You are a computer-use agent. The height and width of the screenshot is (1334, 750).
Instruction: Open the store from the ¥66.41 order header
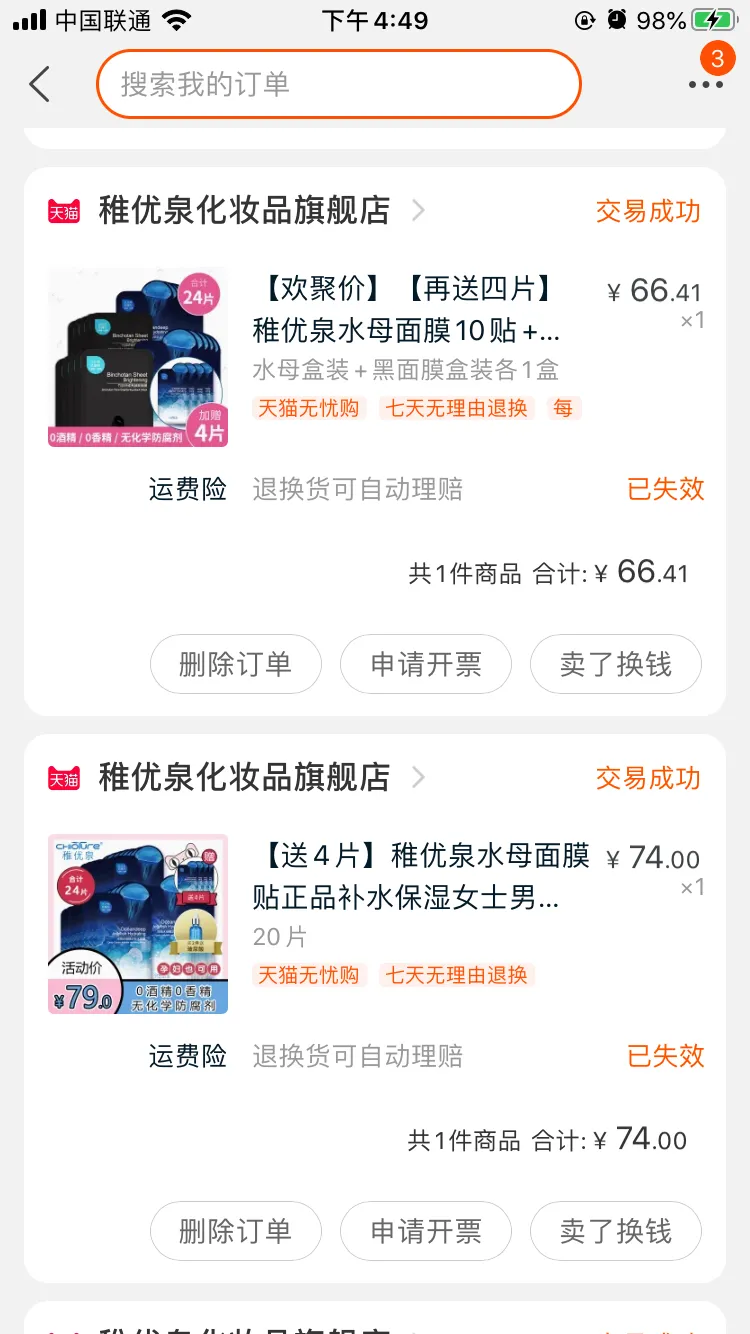(x=244, y=211)
